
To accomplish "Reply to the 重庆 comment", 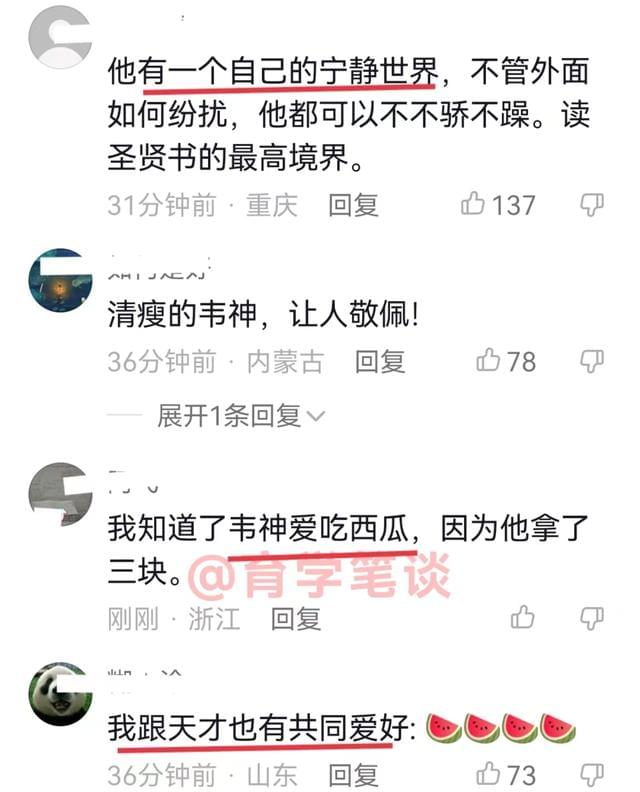I will (353, 205).
